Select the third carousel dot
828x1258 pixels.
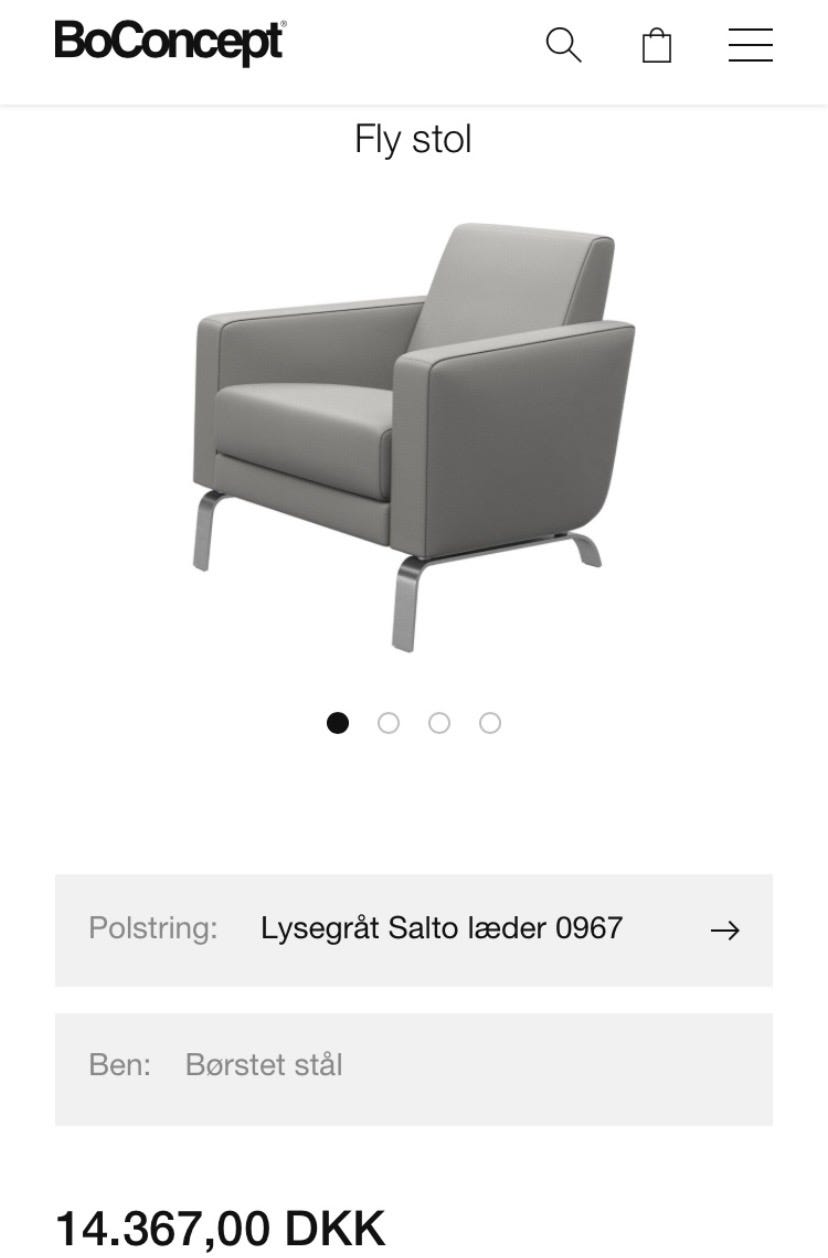point(439,721)
